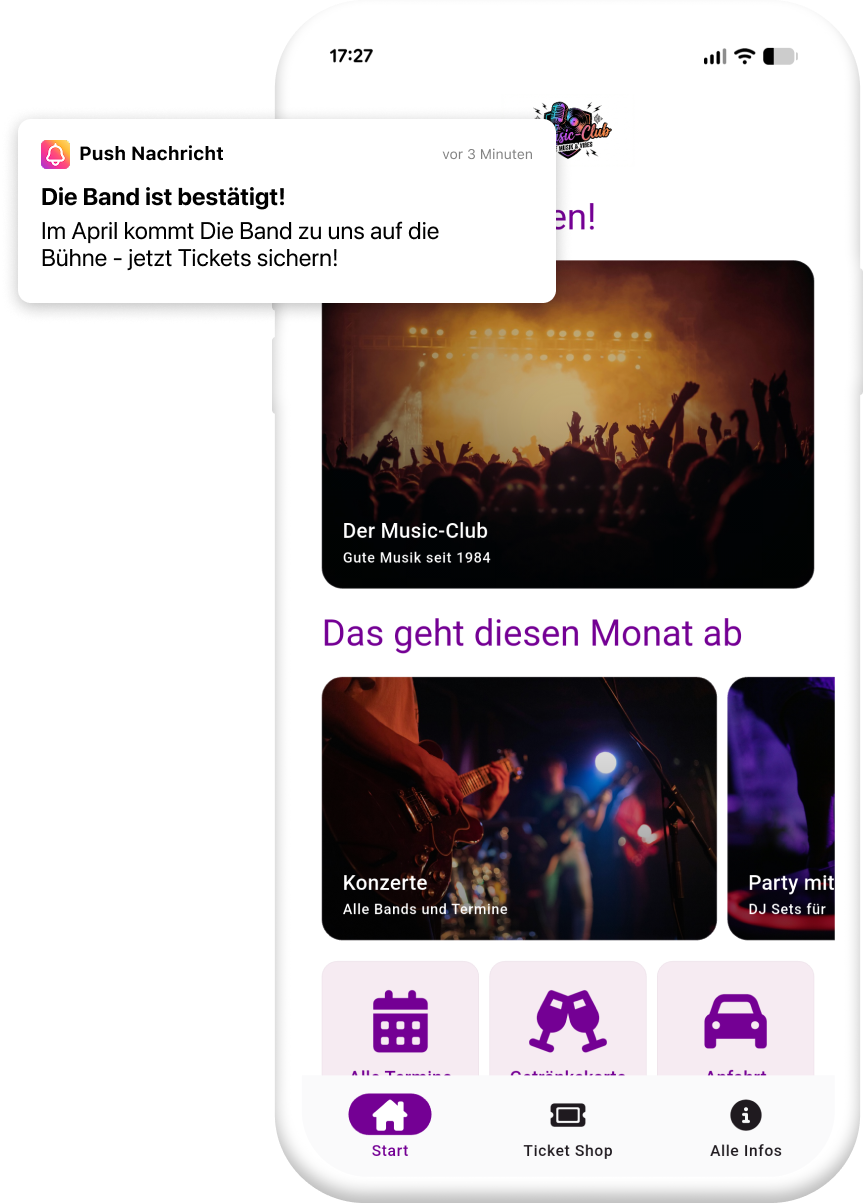Tap the Alle Infos info icon

[745, 1114]
